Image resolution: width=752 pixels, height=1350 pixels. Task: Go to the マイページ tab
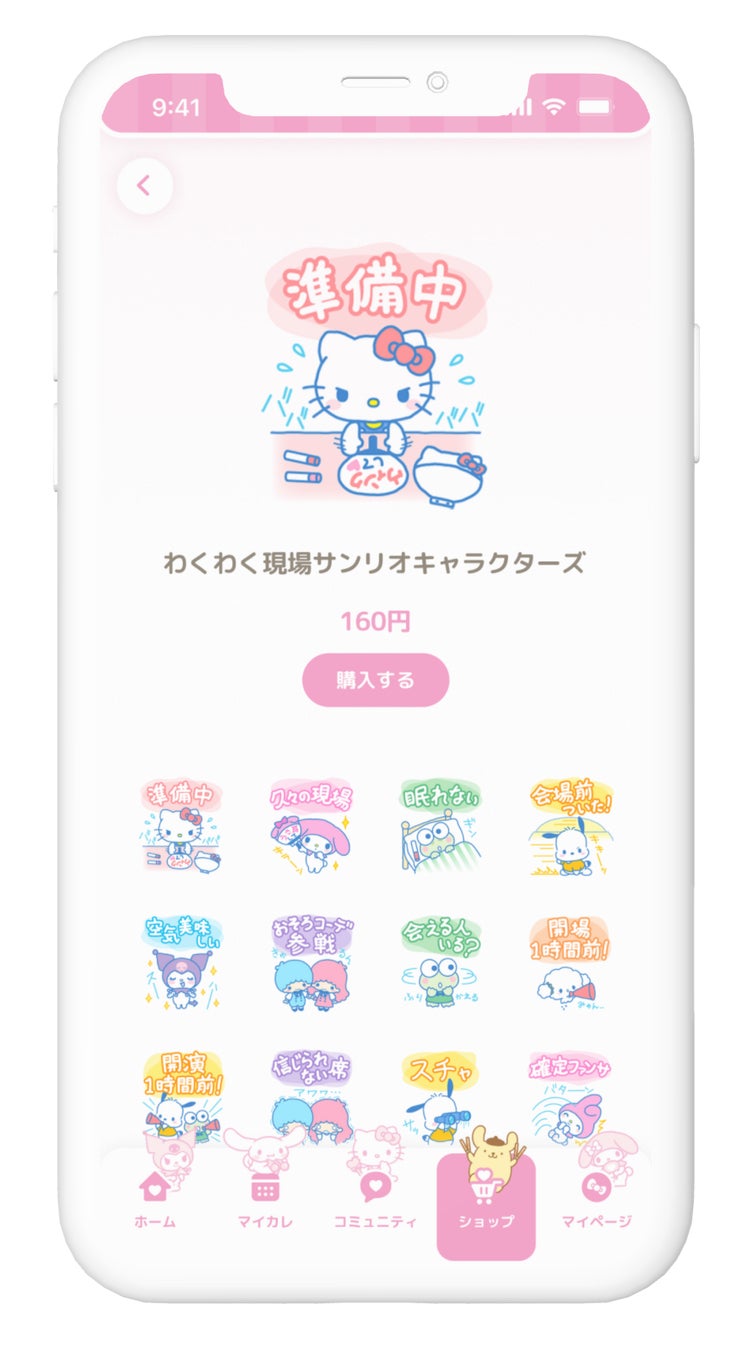coord(596,1199)
